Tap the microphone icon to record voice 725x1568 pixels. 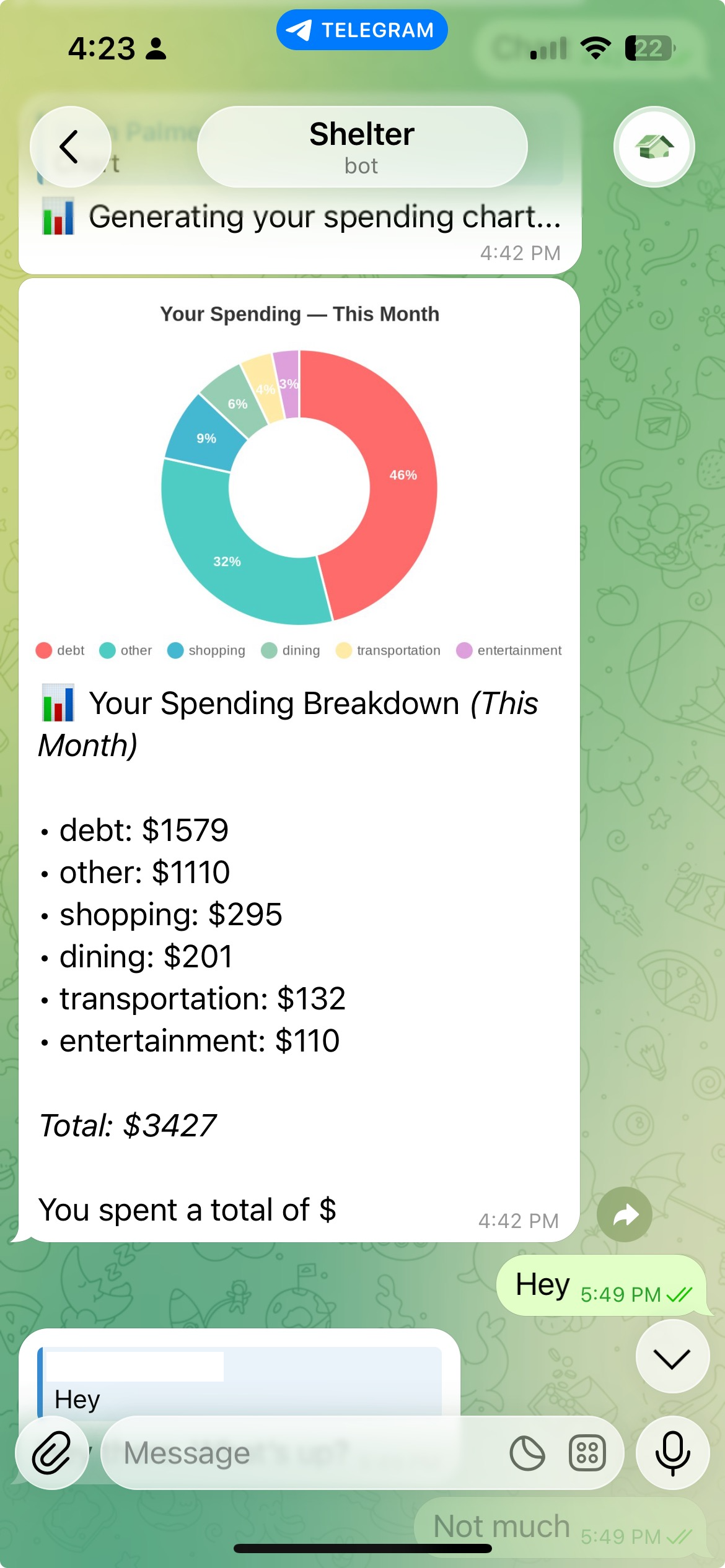click(x=673, y=1452)
